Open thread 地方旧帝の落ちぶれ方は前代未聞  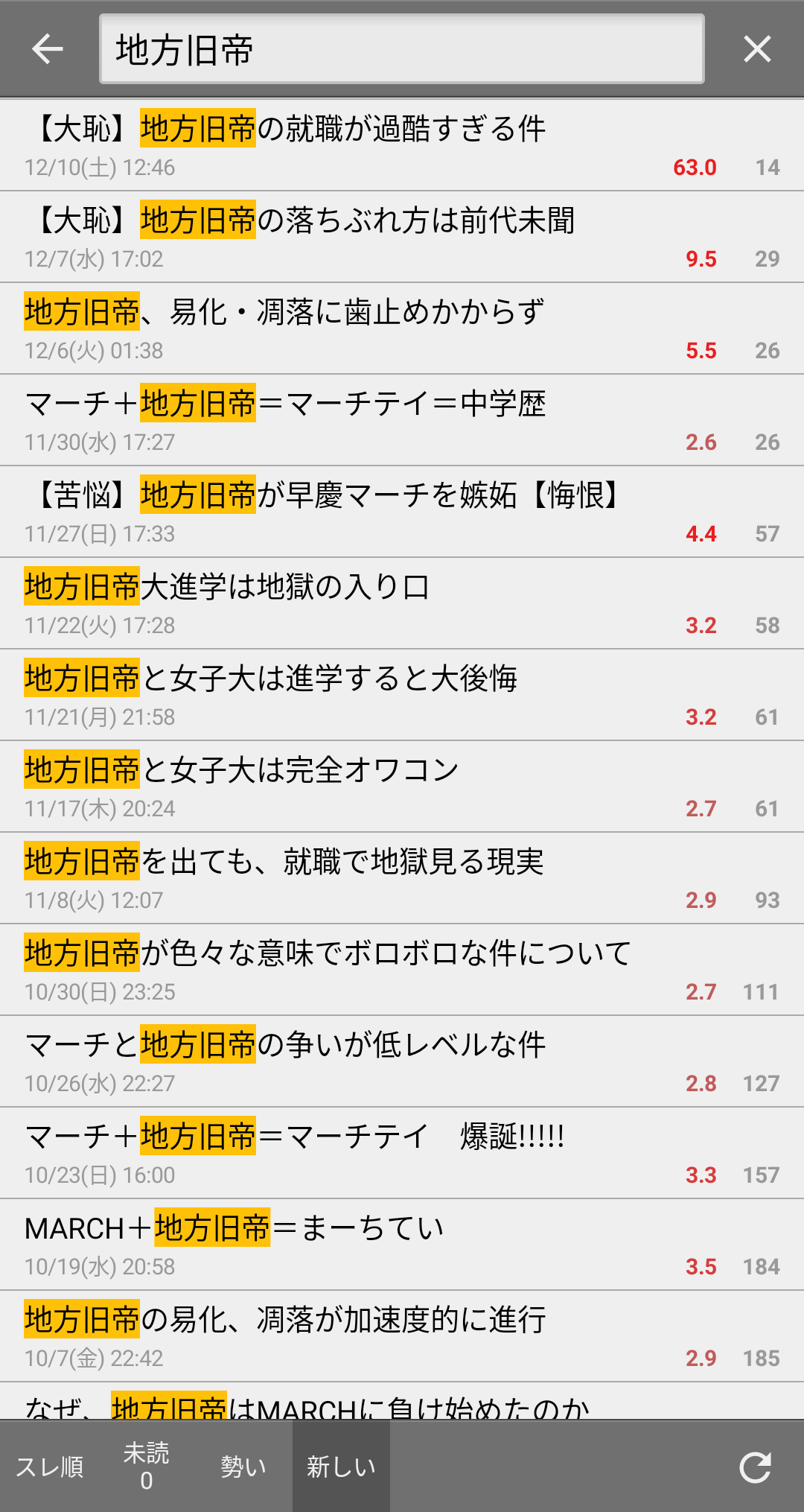(402, 237)
